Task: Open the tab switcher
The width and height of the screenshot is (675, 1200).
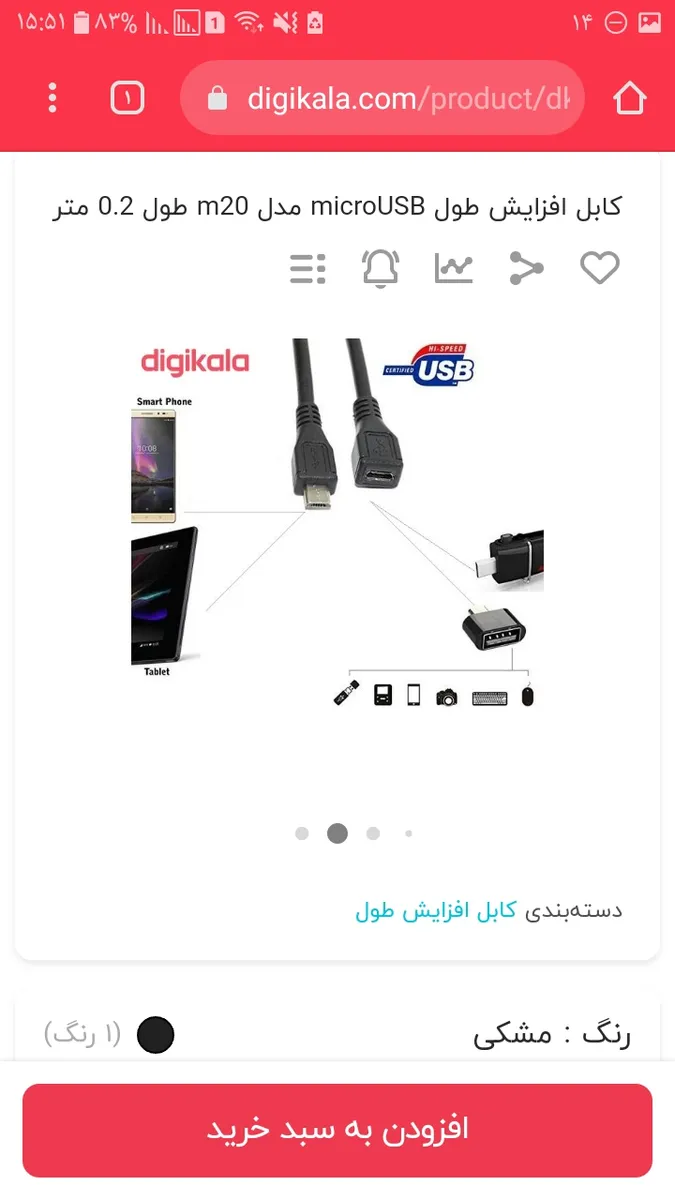Action: (127, 98)
